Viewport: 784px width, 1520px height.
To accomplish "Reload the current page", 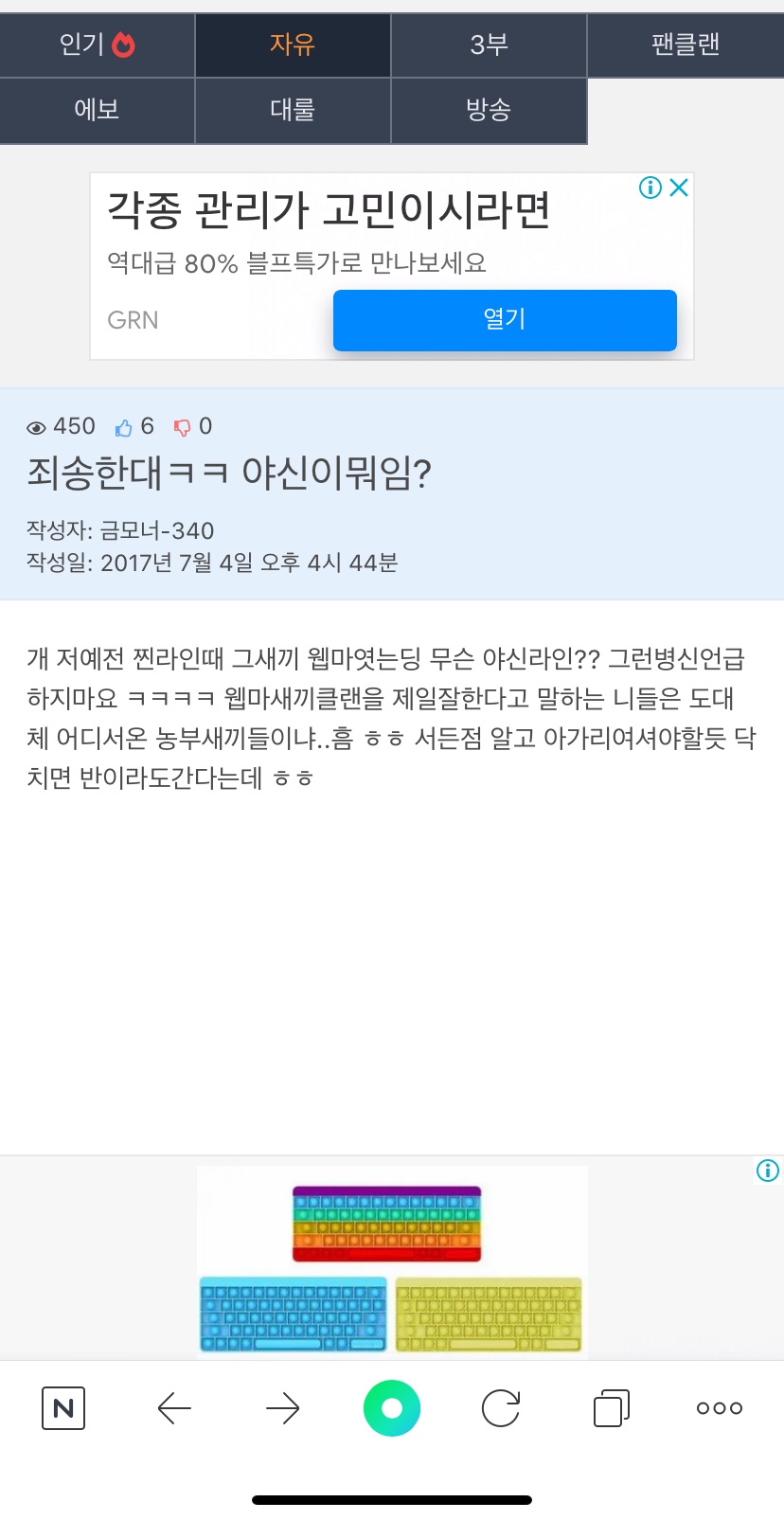I will [x=501, y=1408].
